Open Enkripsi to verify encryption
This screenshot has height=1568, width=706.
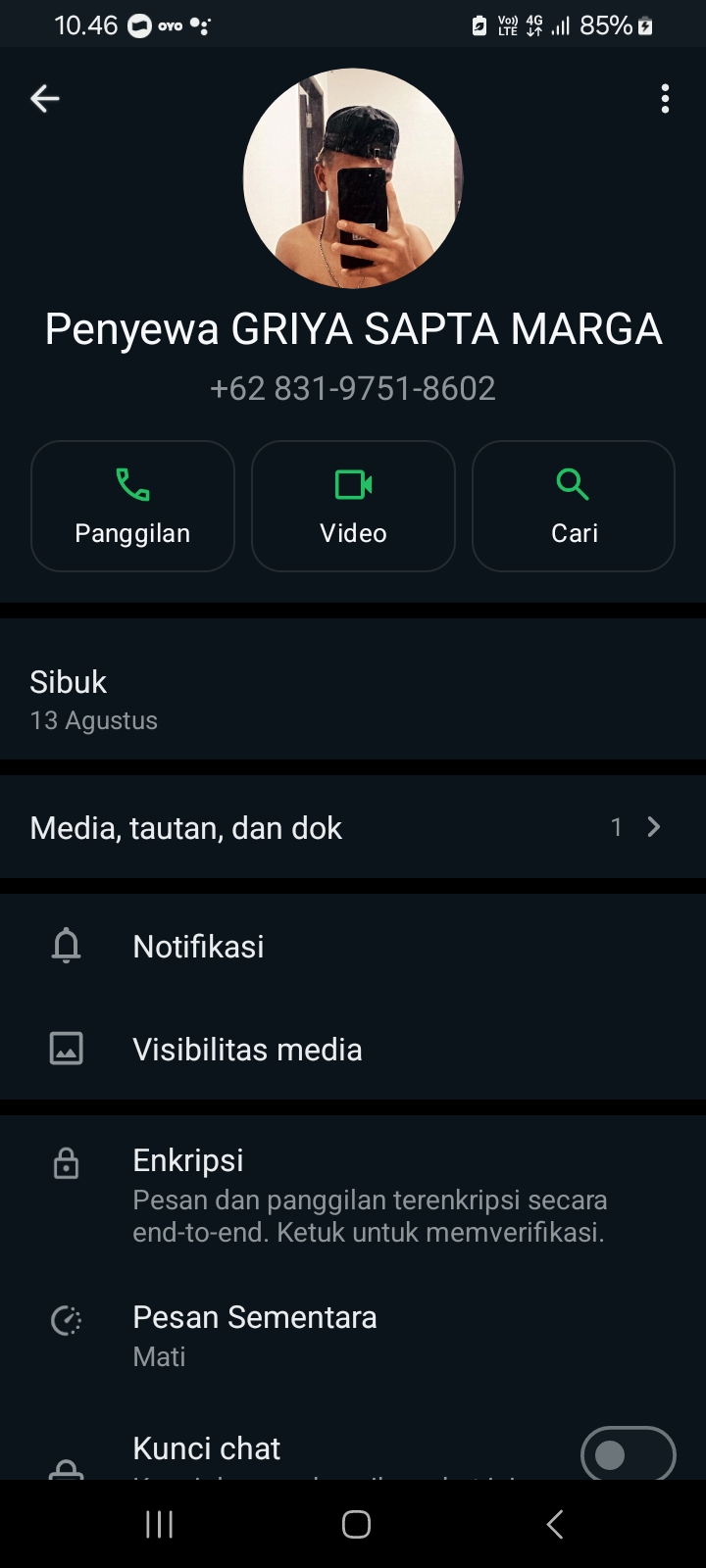point(353,1196)
